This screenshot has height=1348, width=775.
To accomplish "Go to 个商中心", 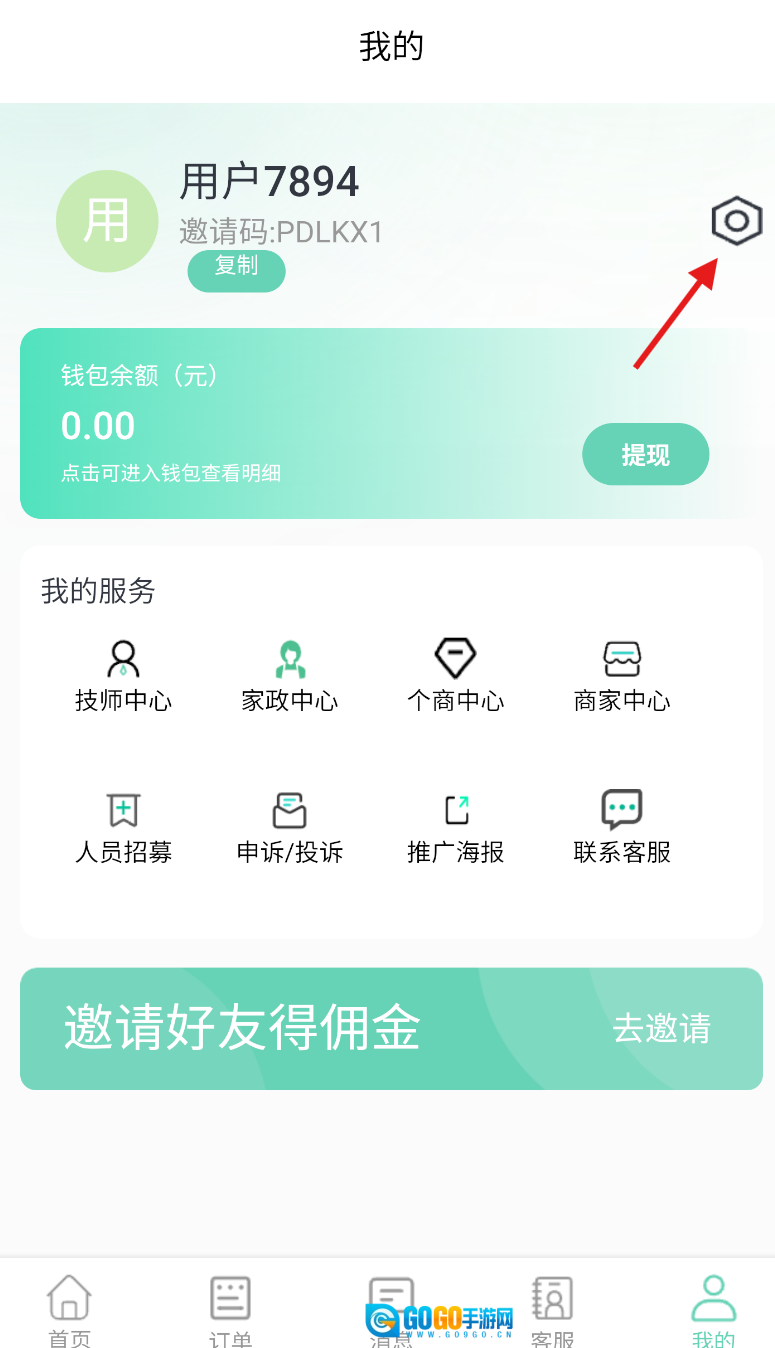I will click(x=455, y=675).
